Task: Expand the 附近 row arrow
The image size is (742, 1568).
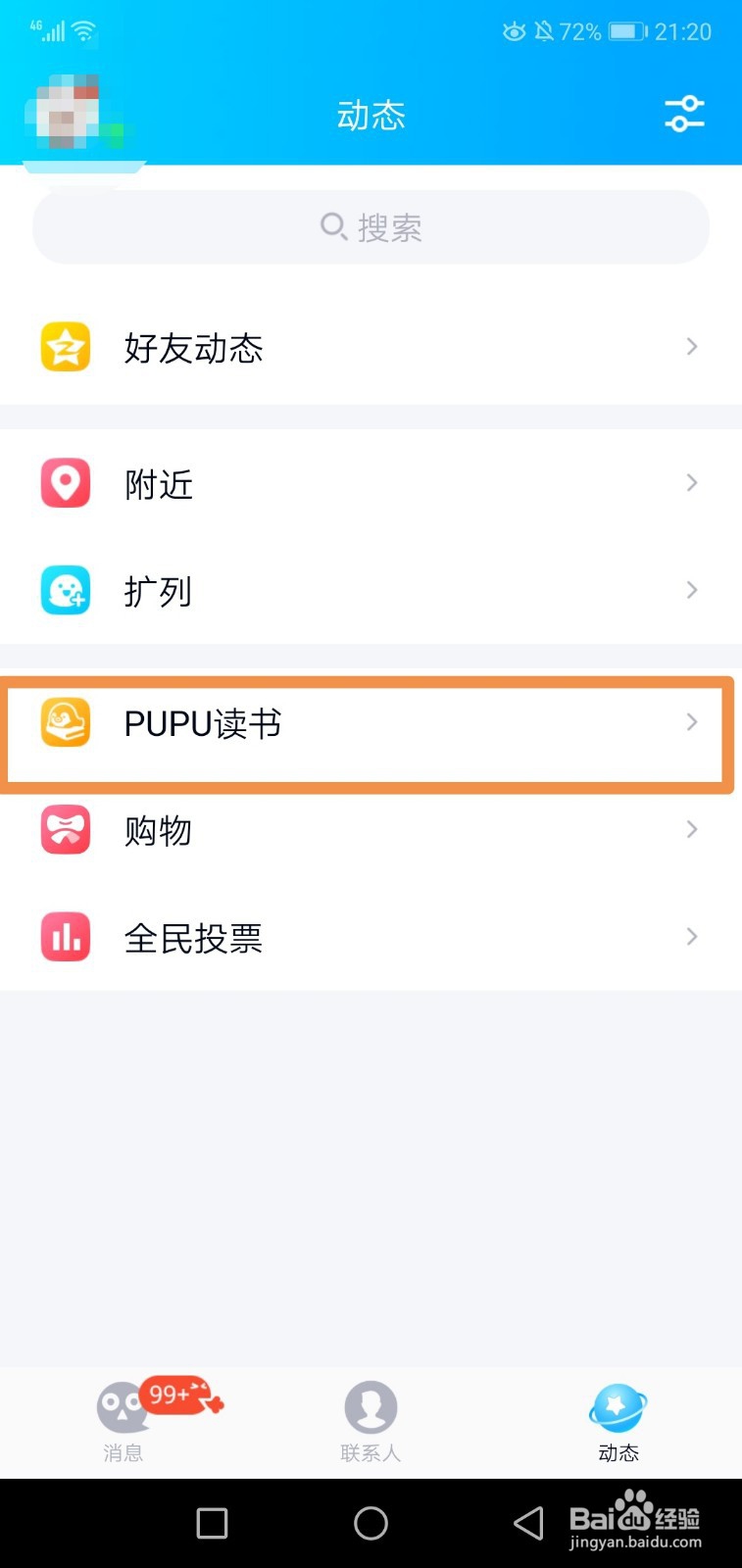Action: point(692,482)
